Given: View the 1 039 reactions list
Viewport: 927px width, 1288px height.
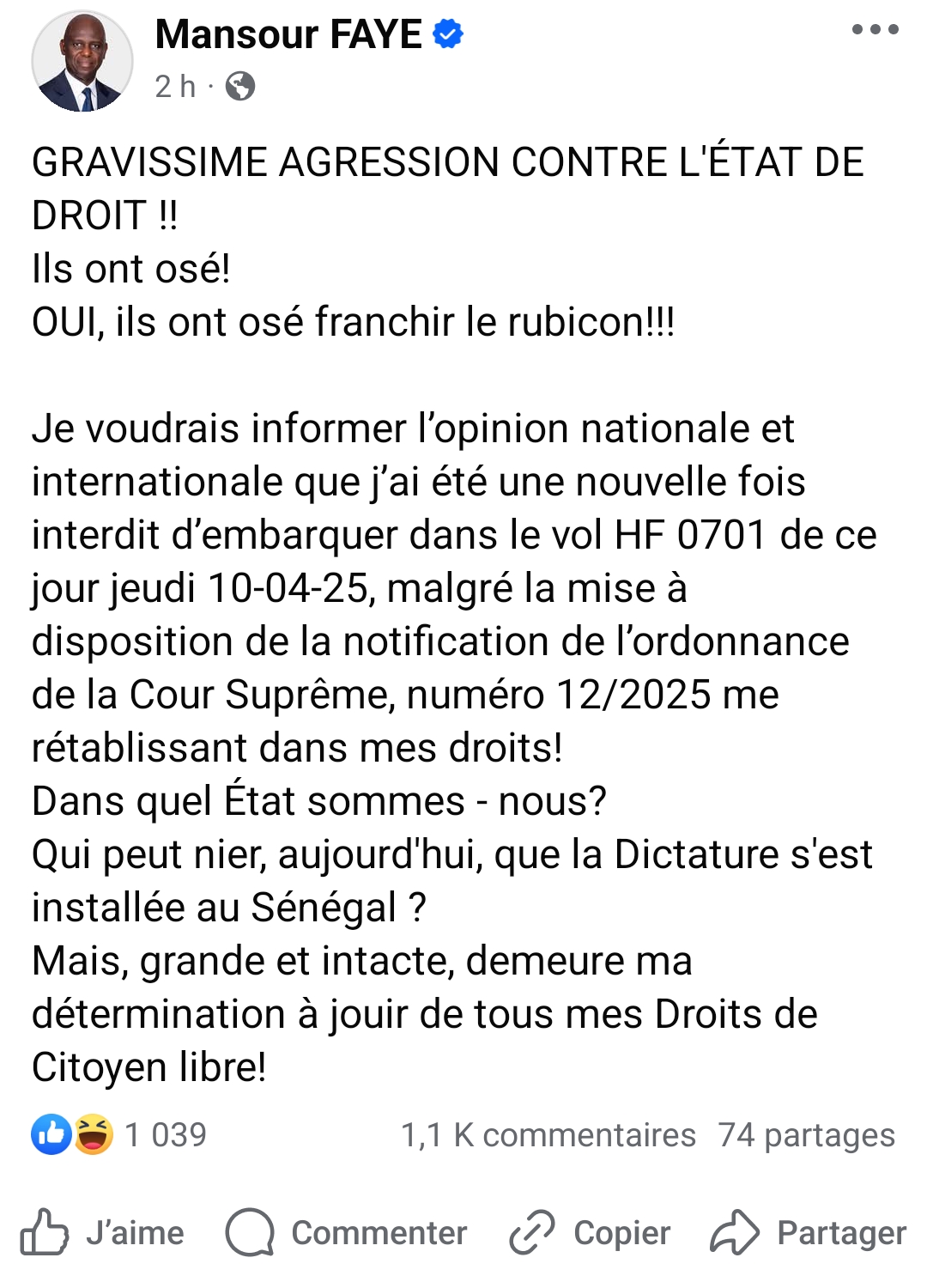Looking at the screenshot, I should point(120,1135).
